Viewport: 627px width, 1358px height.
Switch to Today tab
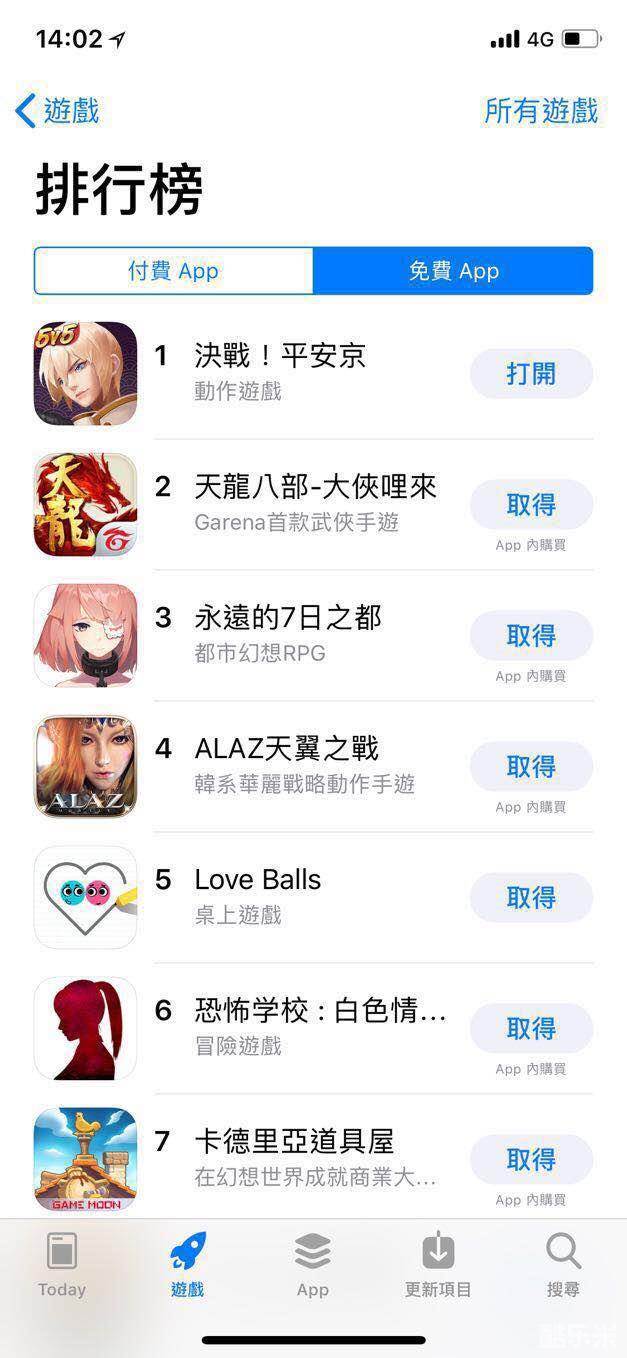tap(62, 1264)
